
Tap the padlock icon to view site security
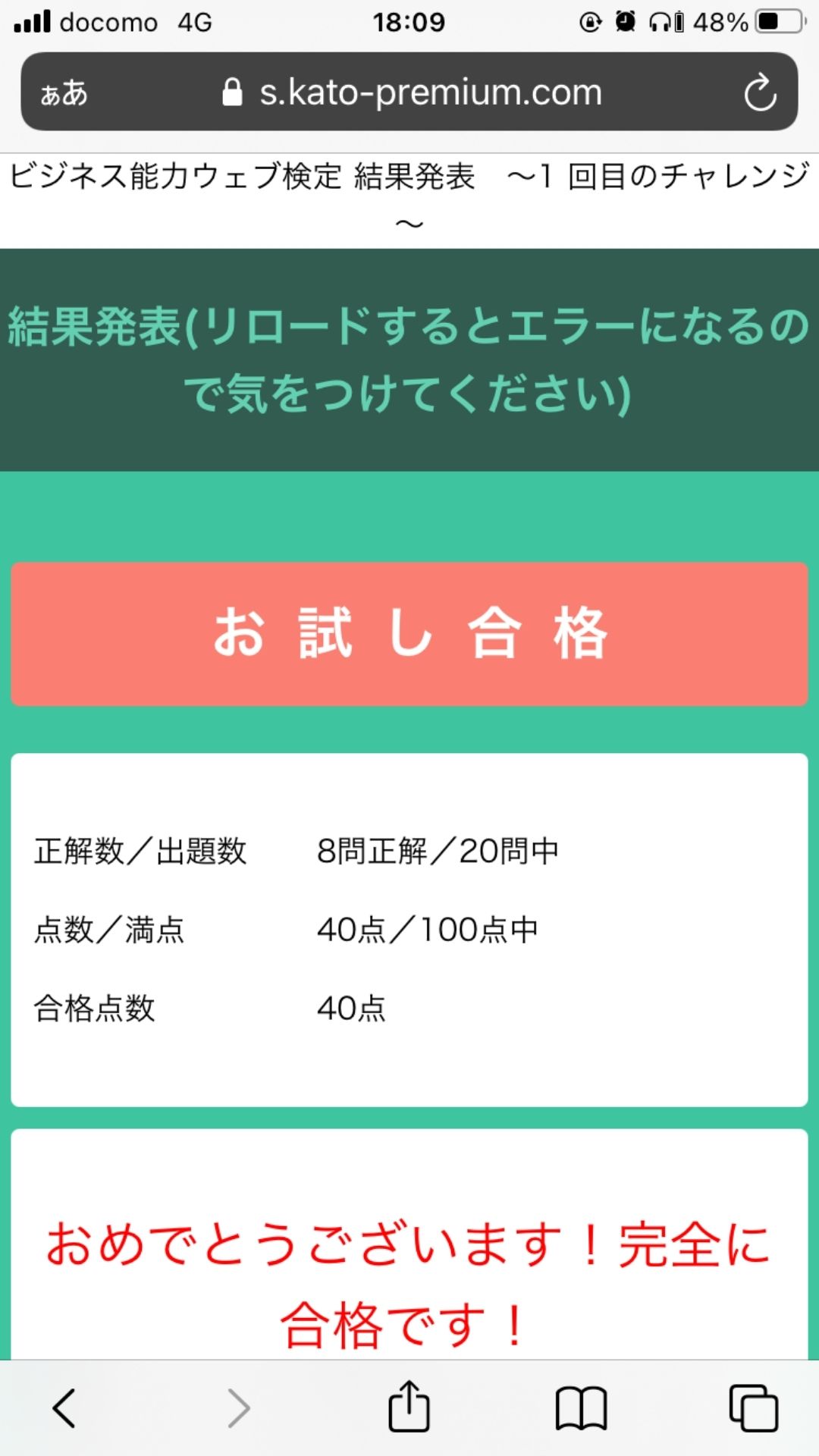234,90
